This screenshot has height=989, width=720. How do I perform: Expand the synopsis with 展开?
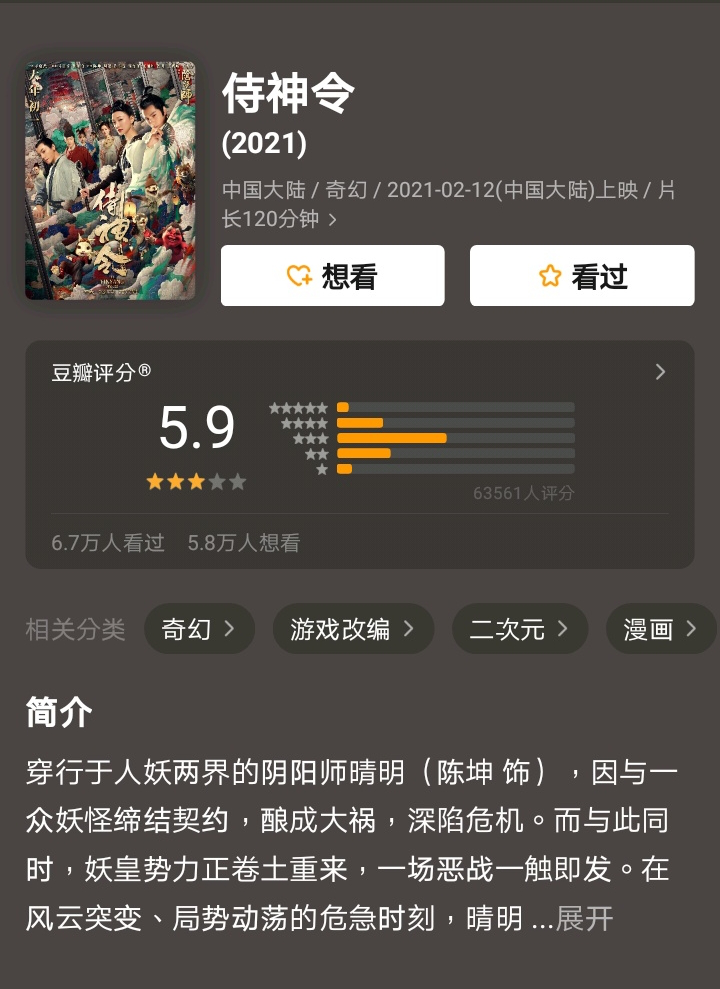coord(585,918)
